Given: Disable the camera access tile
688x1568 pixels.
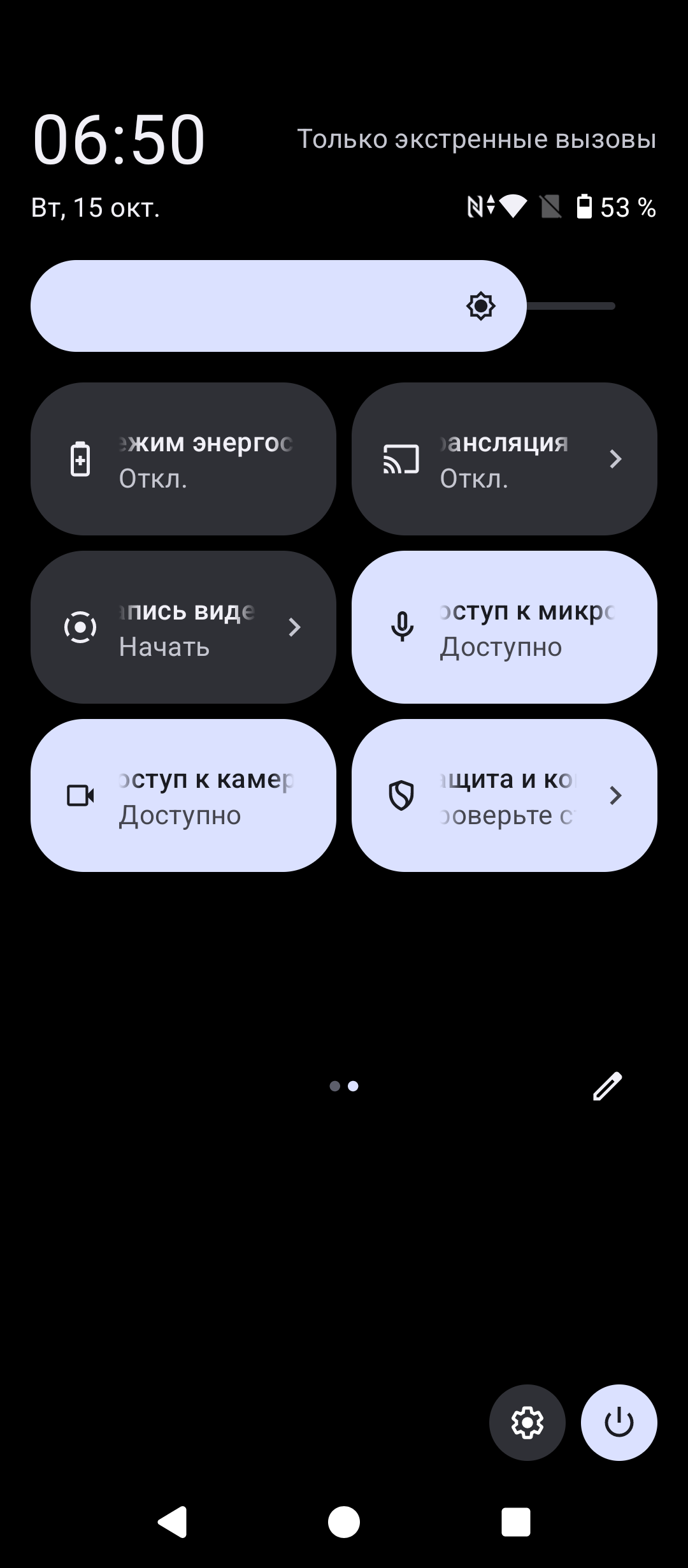Looking at the screenshot, I should coord(183,795).
